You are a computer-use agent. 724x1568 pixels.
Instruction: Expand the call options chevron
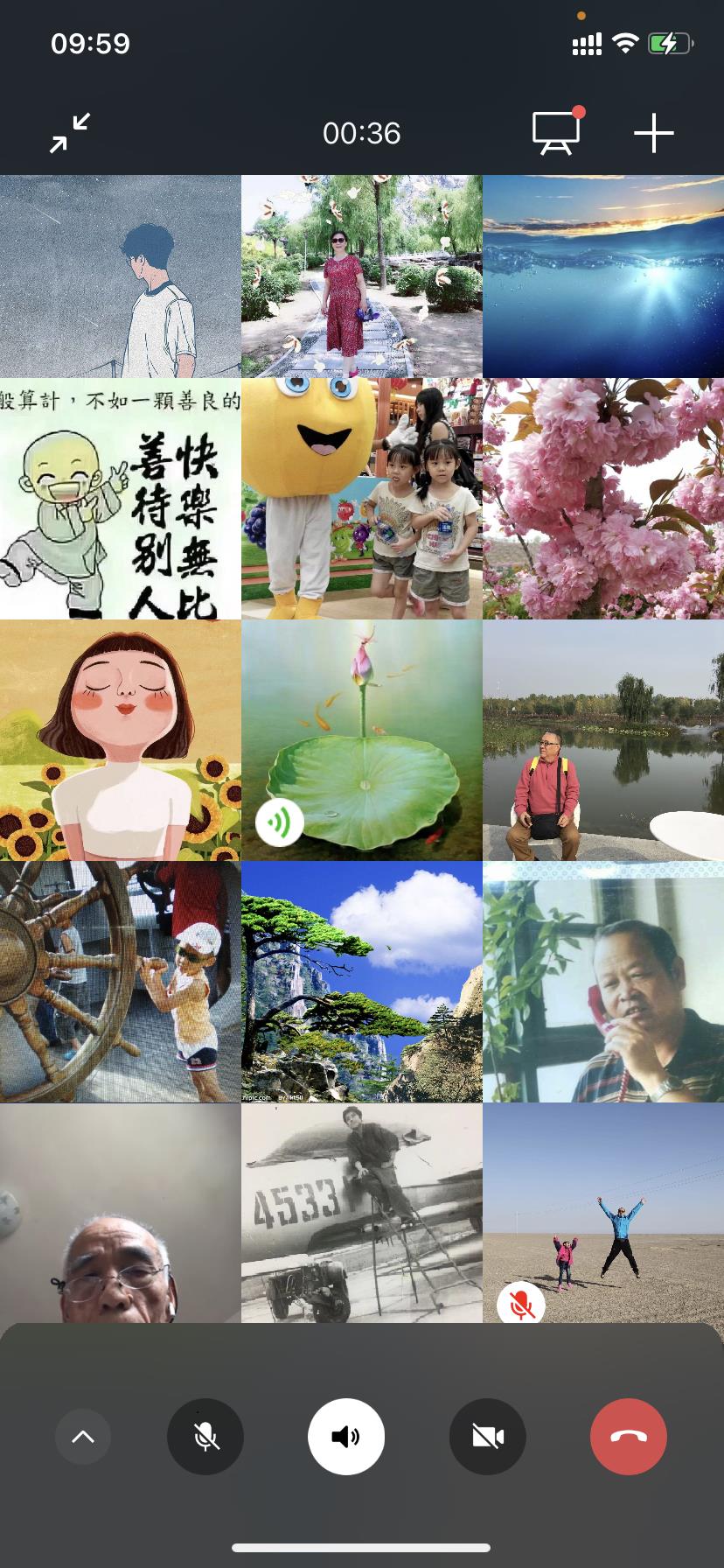83,1437
